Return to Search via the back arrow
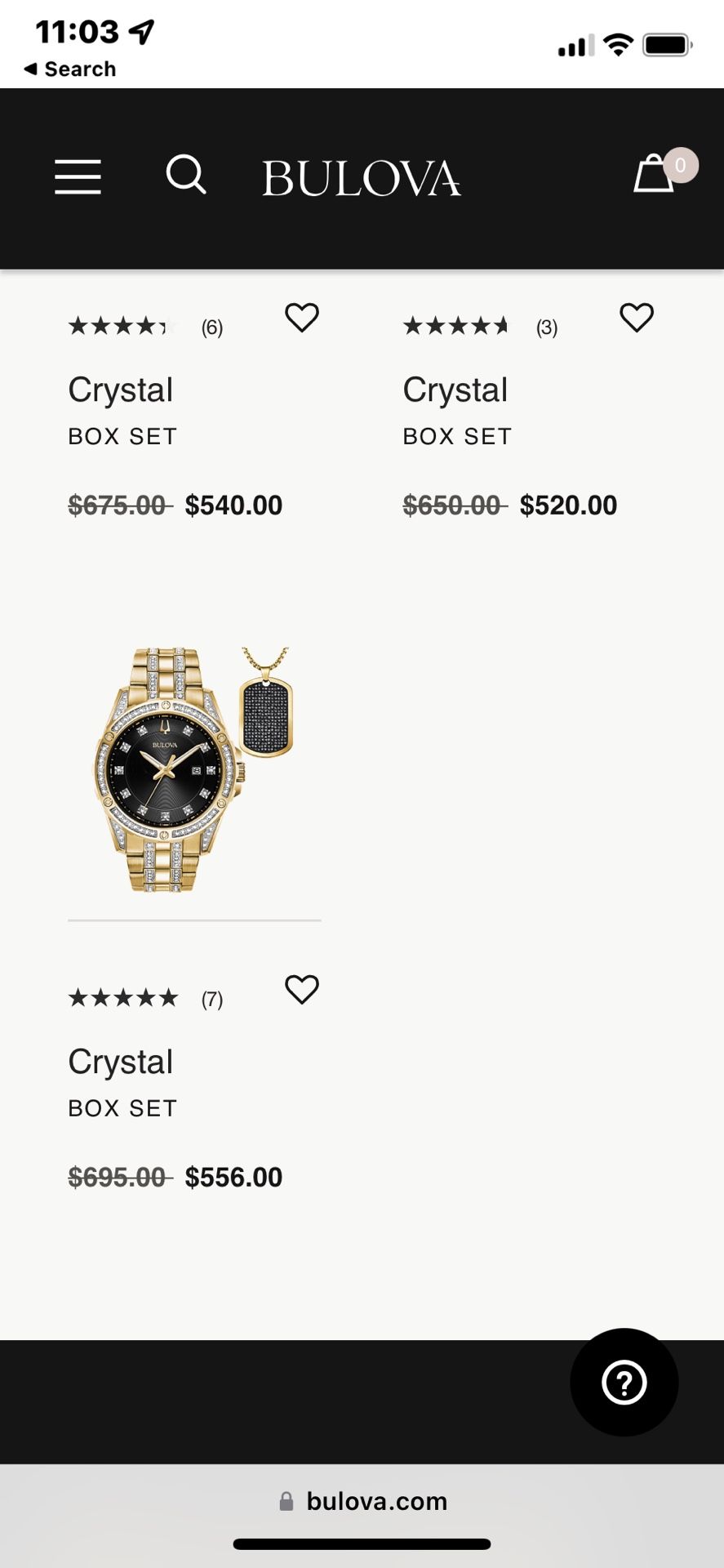The height and width of the screenshot is (1568, 724). 70,69
